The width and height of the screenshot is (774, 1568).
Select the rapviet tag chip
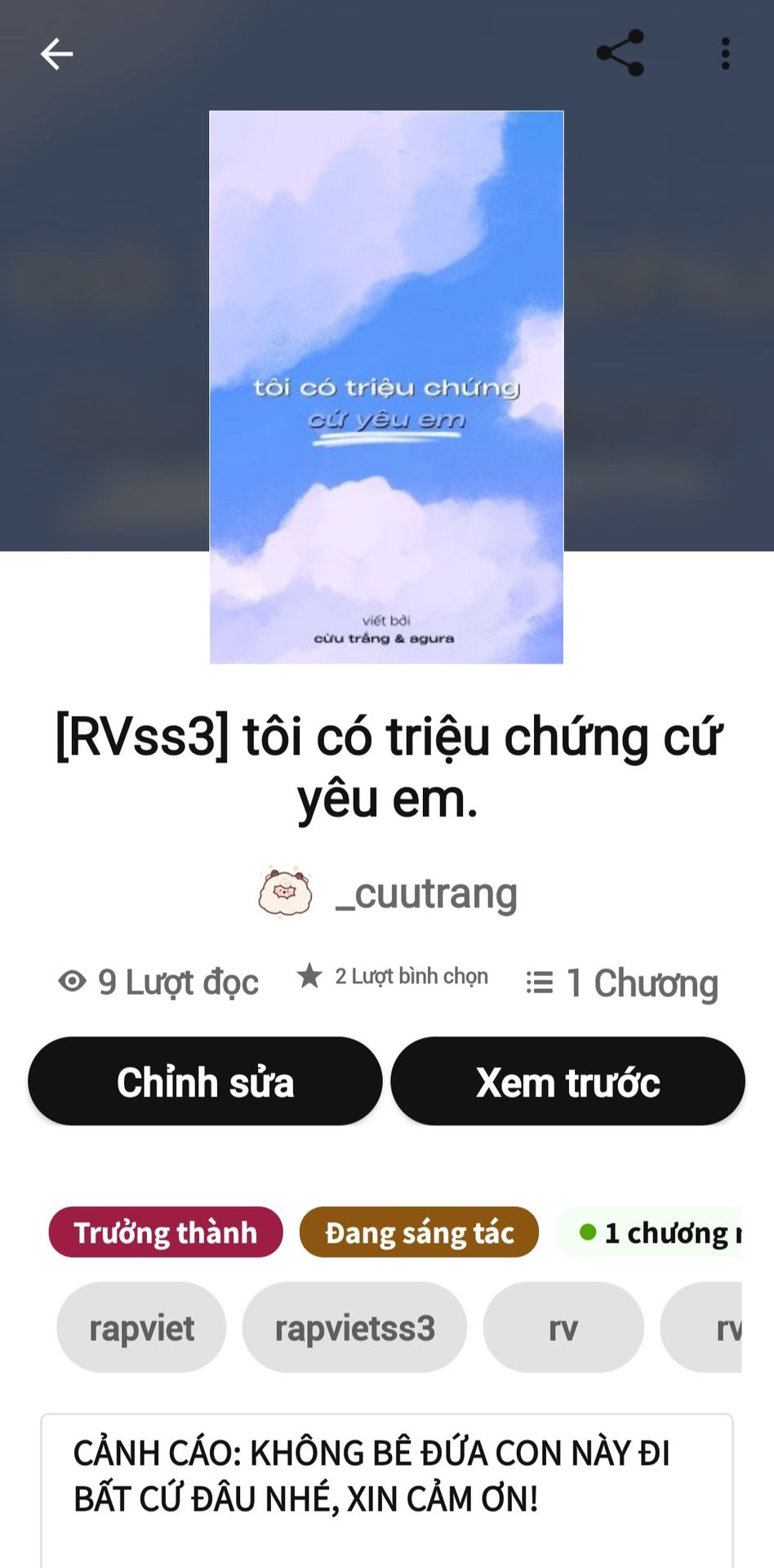click(141, 1328)
